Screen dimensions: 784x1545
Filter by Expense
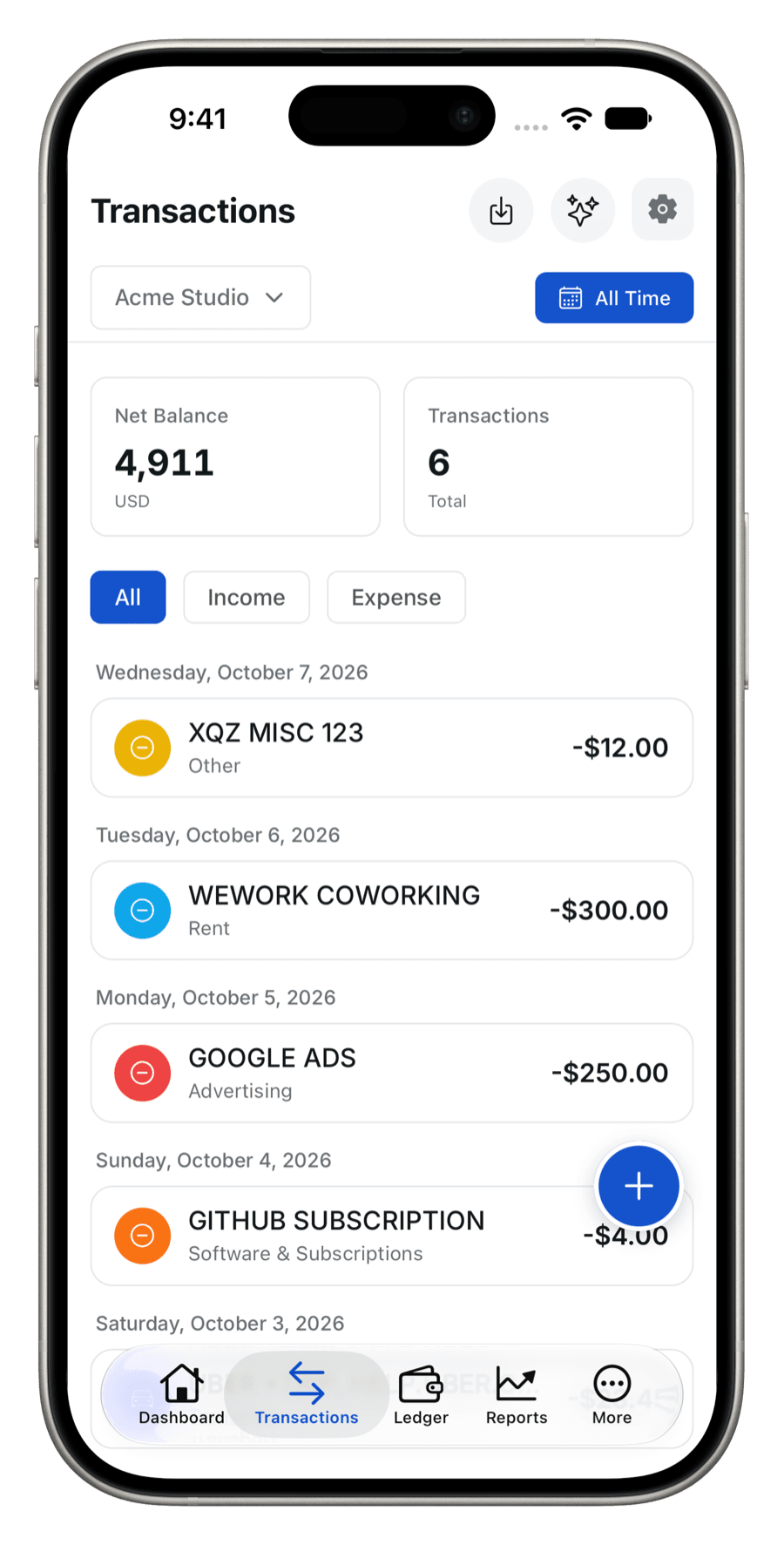pyautogui.click(x=396, y=597)
